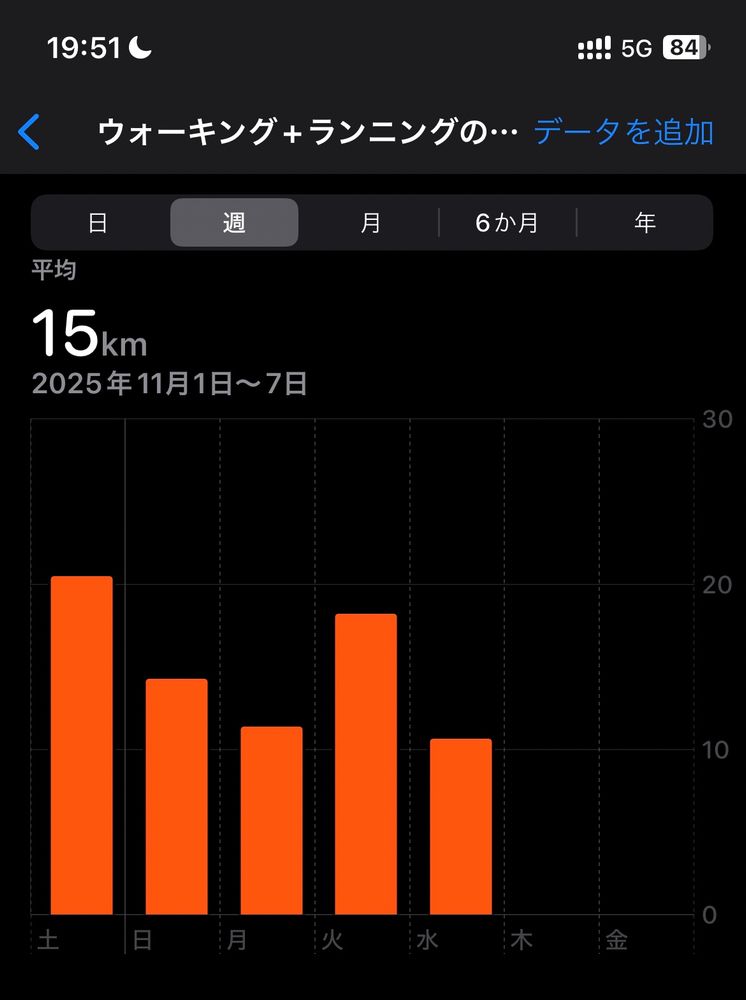Viewport: 746px width, 1000px height.
Task: Select the 週 (week) segment
Action: [x=234, y=222]
